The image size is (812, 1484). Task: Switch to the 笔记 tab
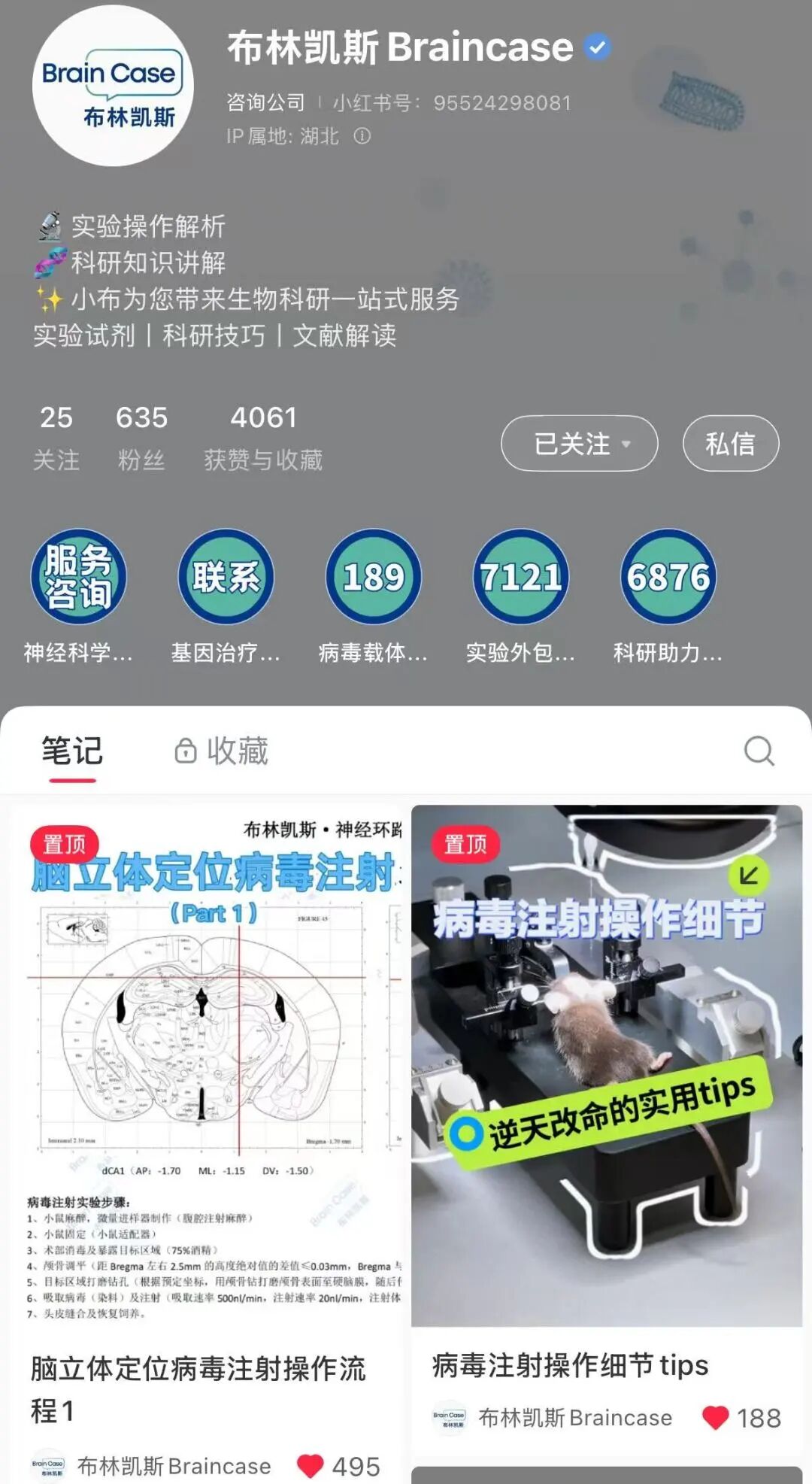click(x=72, y=751)
